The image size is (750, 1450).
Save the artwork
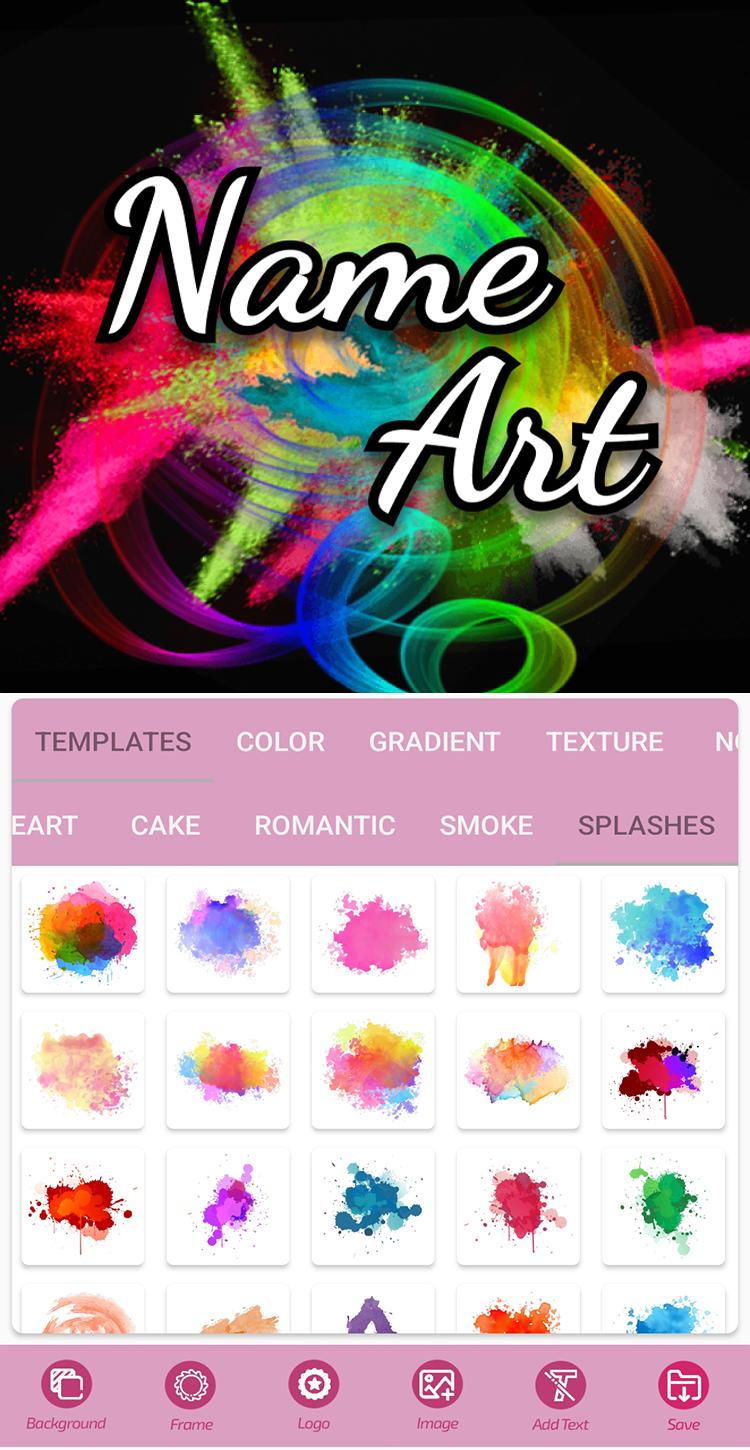pos(684,1396)
